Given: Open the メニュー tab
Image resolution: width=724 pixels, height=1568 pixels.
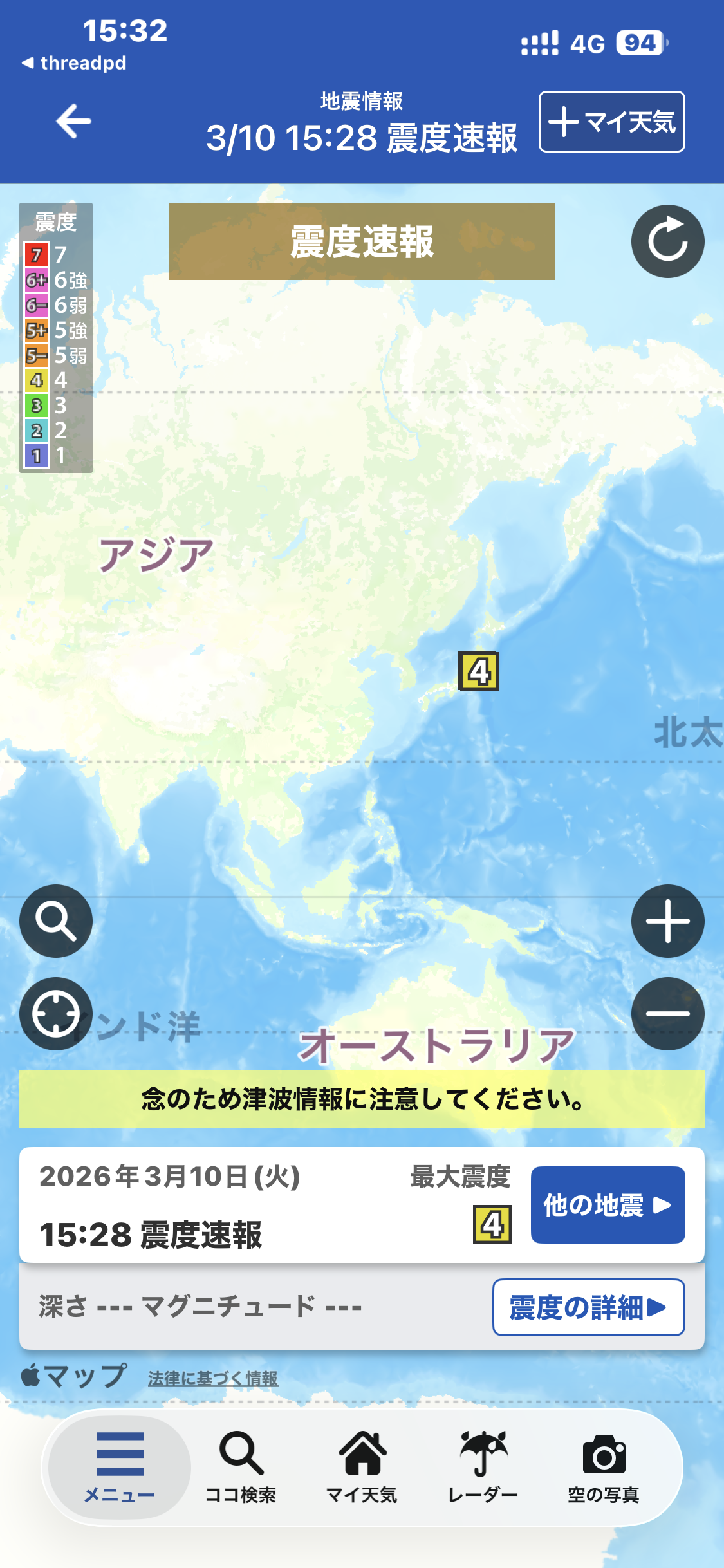Looking at the screenshot, I should point(120,1467).
